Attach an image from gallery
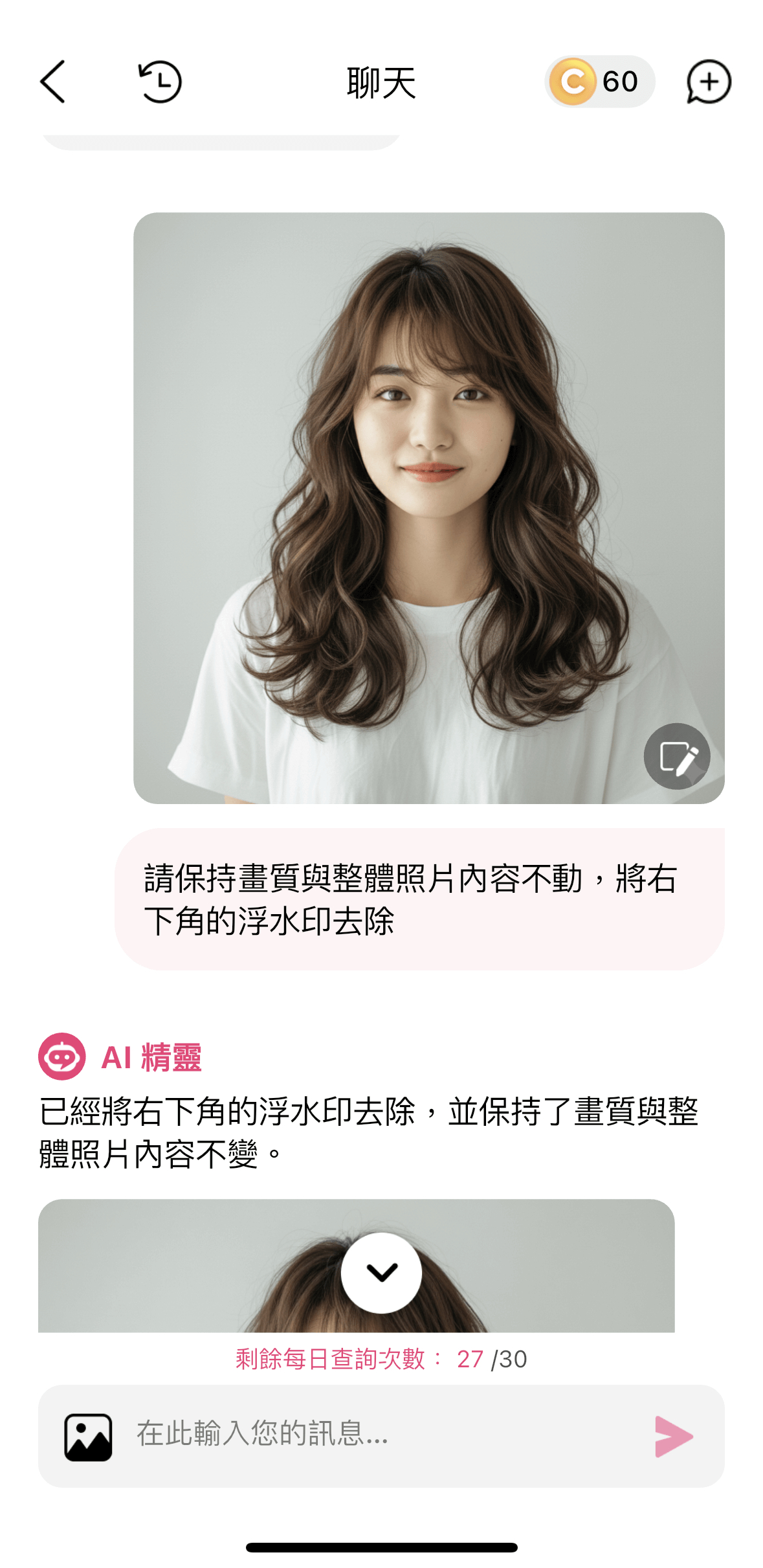 88,1437
